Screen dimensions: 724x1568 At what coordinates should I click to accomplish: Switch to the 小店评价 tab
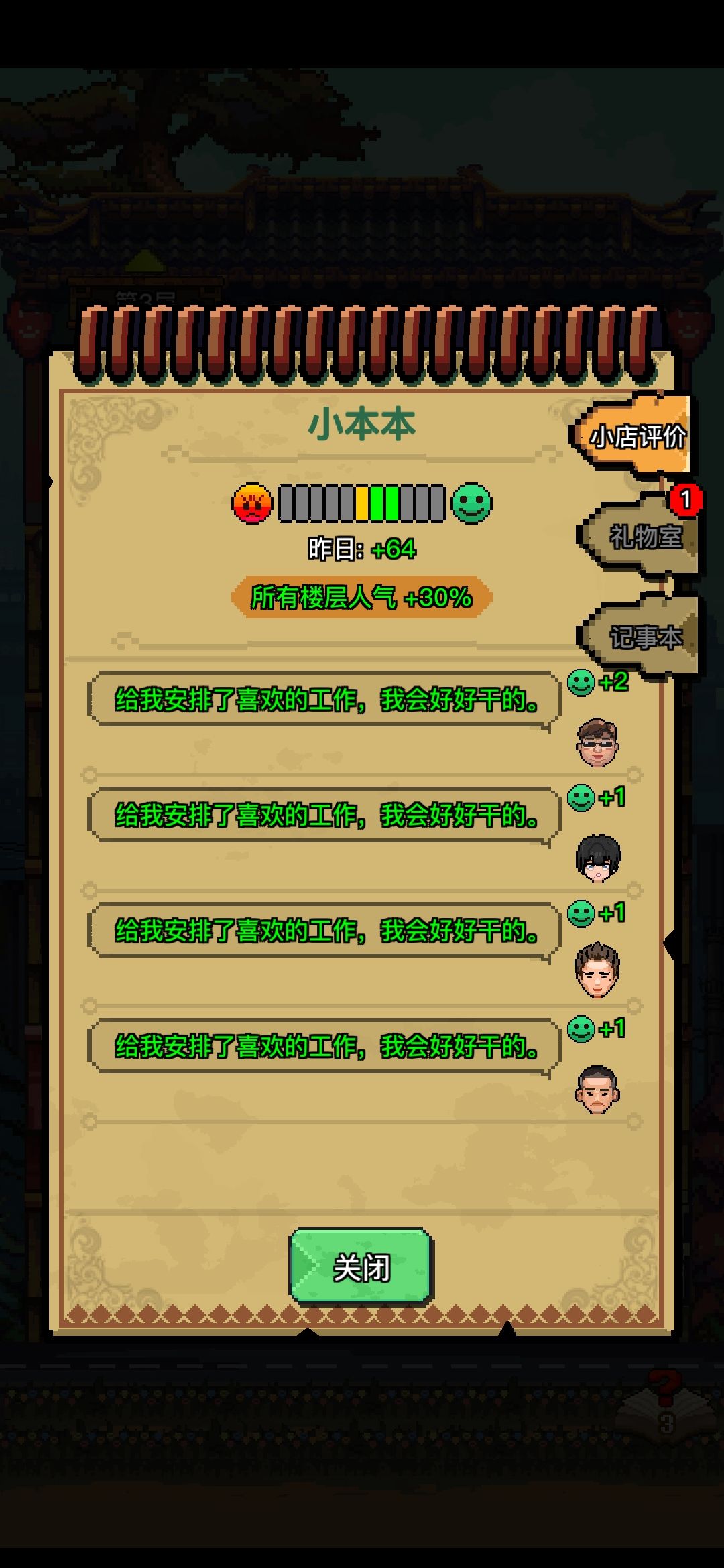639,436
